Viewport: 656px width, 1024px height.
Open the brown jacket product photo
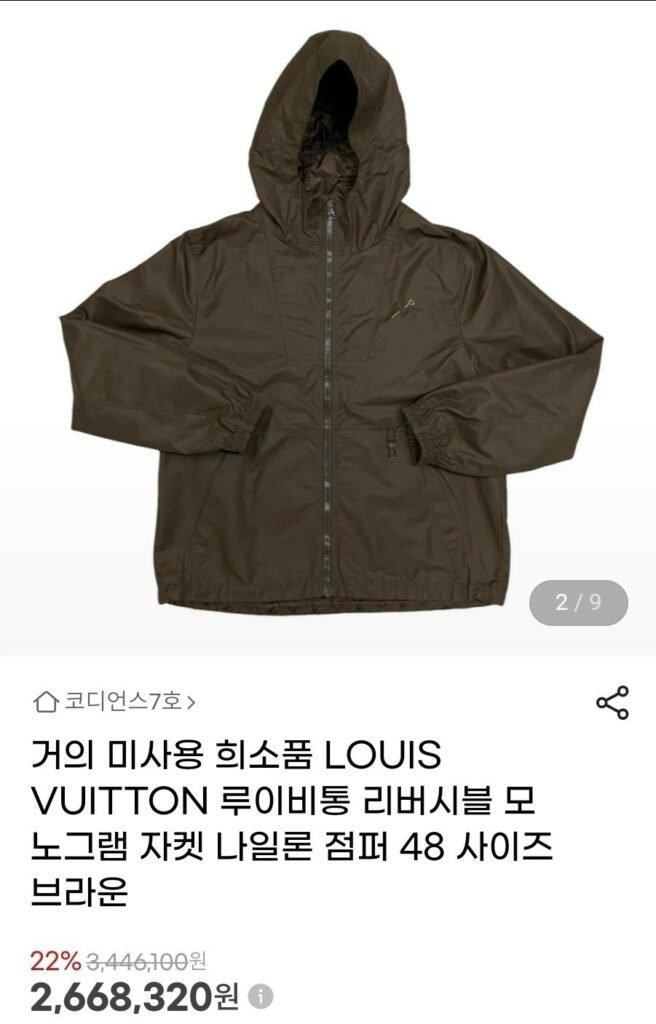[328, 330]
